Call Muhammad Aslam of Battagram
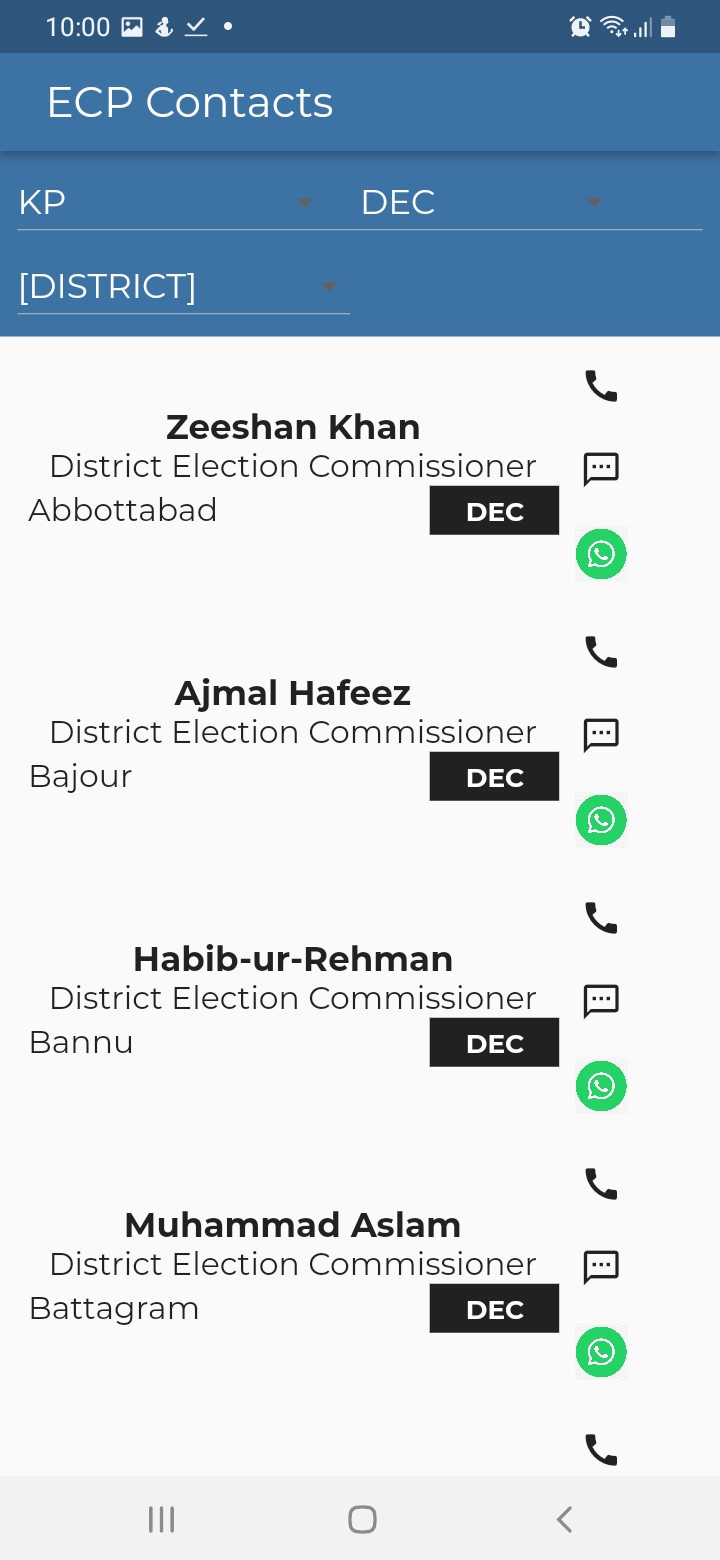 click(601, 1184)
